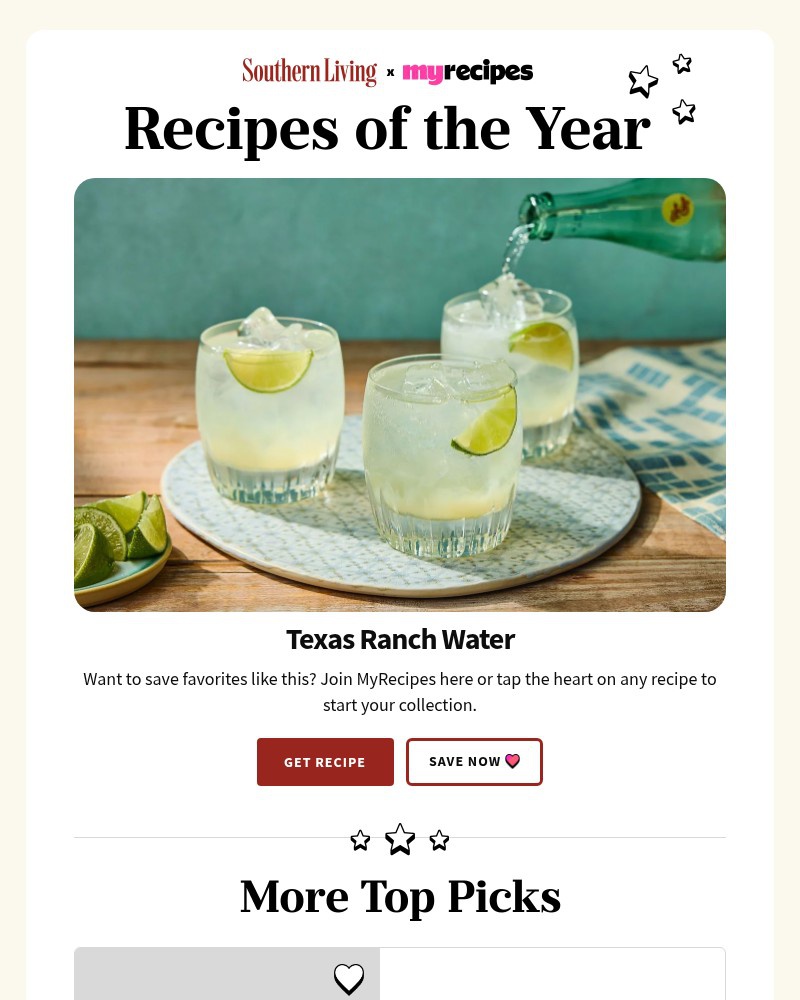Click the small left star near More Top Picks

pyautogui.click(x=360, y=840)
